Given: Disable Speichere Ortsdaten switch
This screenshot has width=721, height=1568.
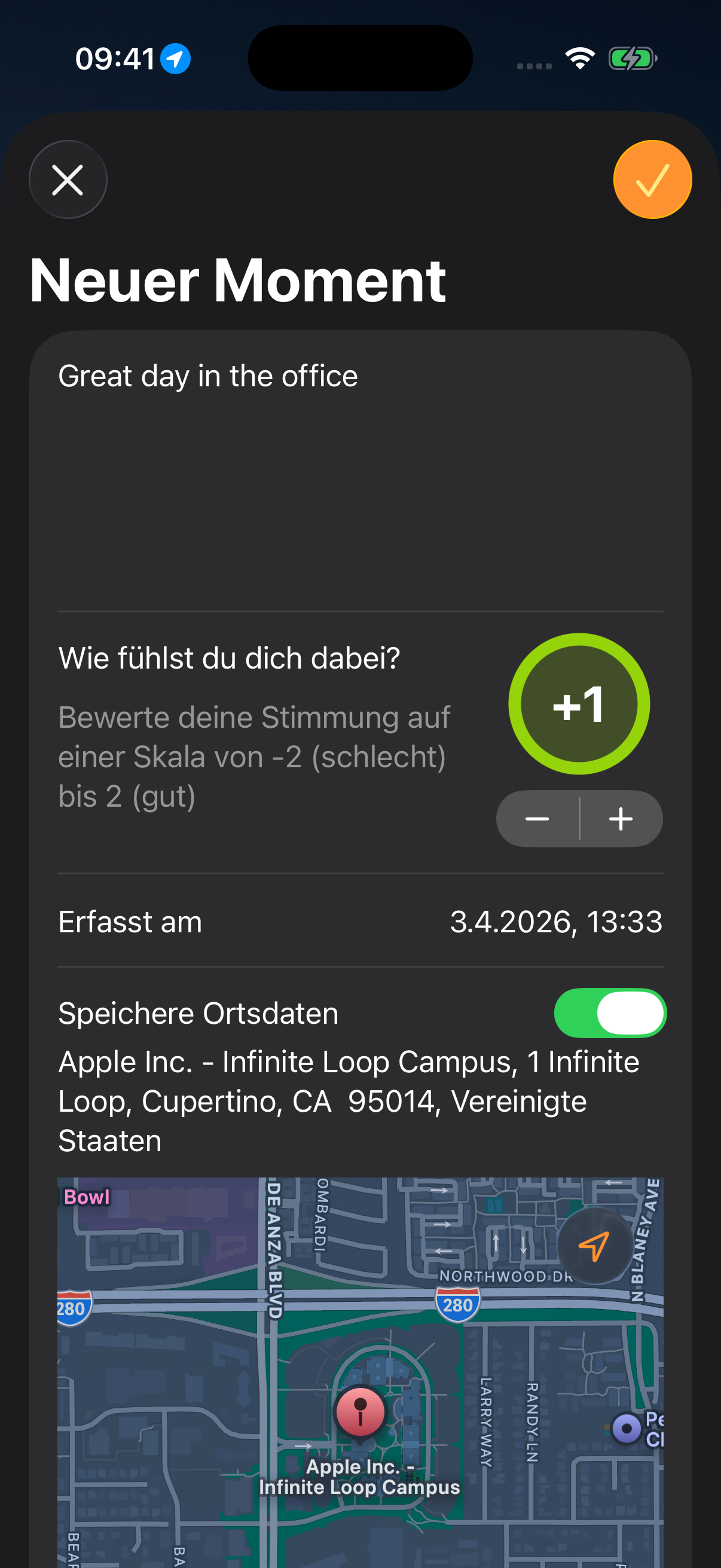Looking at the screenshot, I should click(x=610, y=1014).
